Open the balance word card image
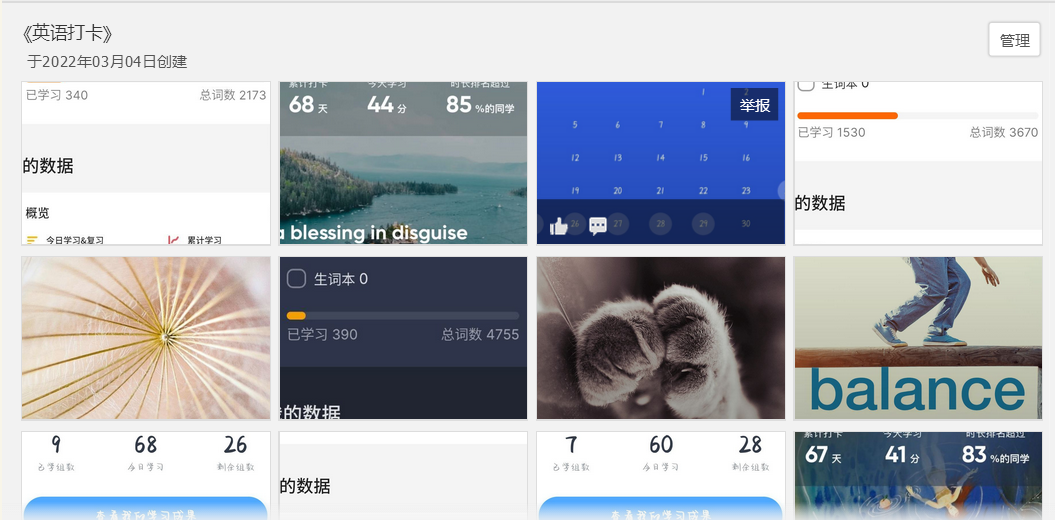The height and width of the screenshot is (520, 1055). (918, 338)
